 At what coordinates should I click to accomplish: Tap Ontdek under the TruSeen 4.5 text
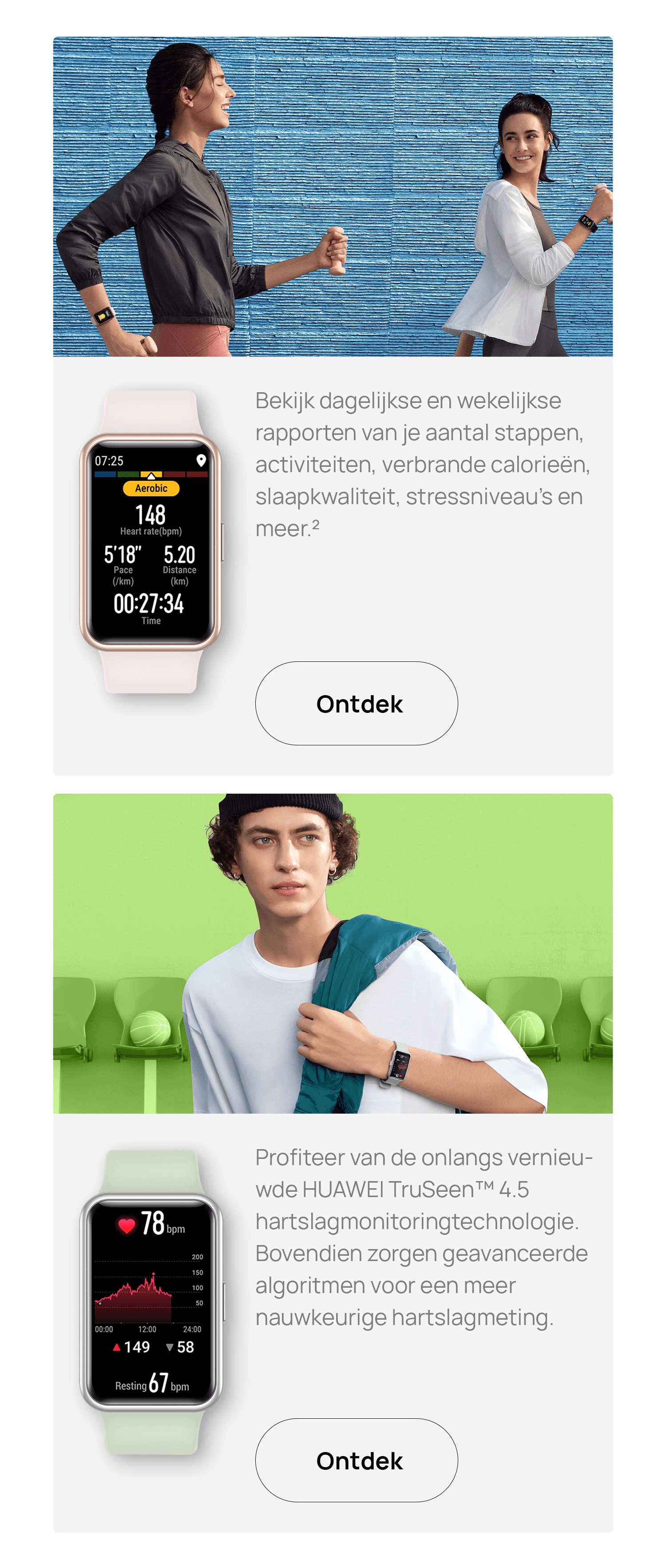point(357,1460)
